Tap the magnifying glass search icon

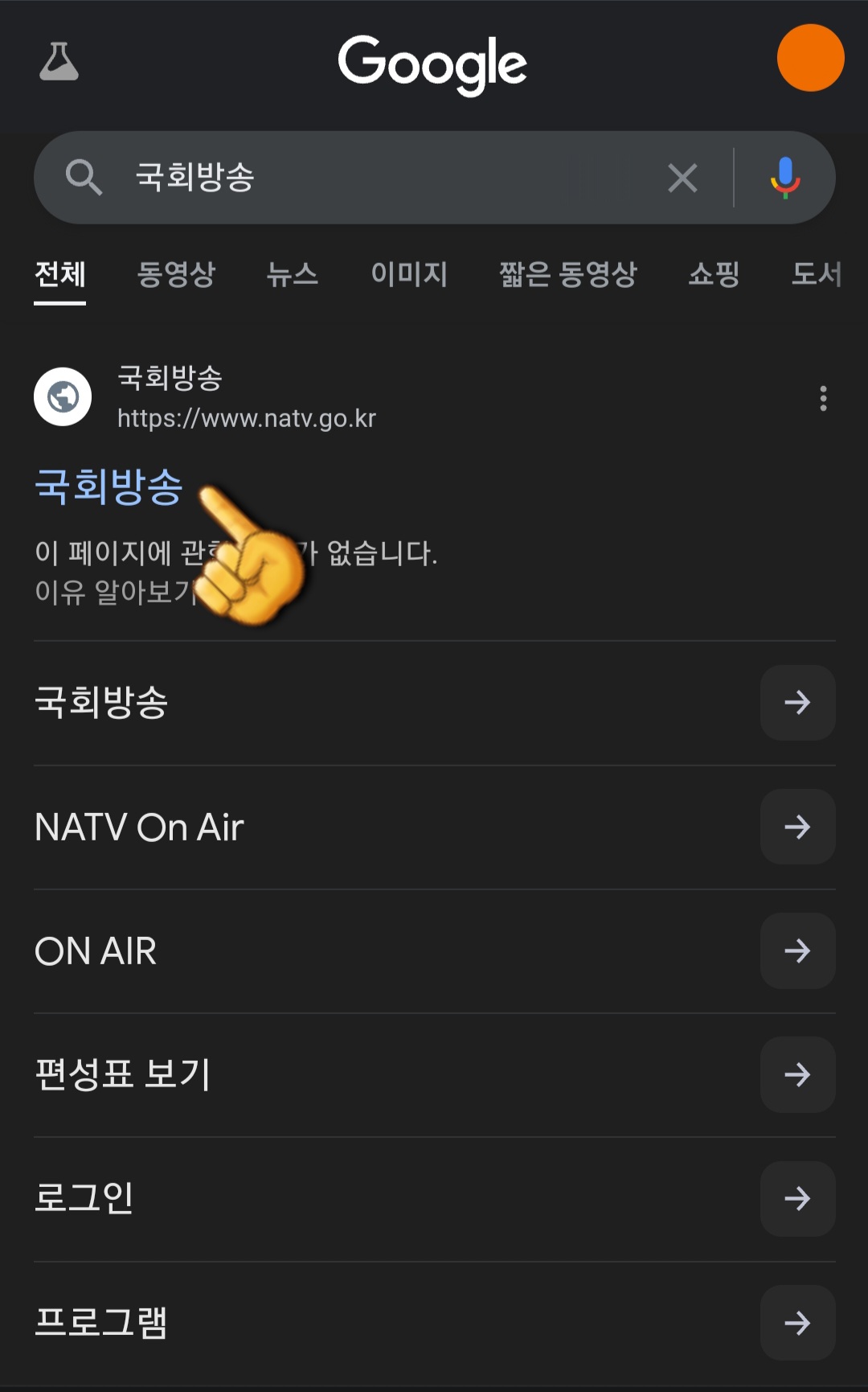coord(85,177)
